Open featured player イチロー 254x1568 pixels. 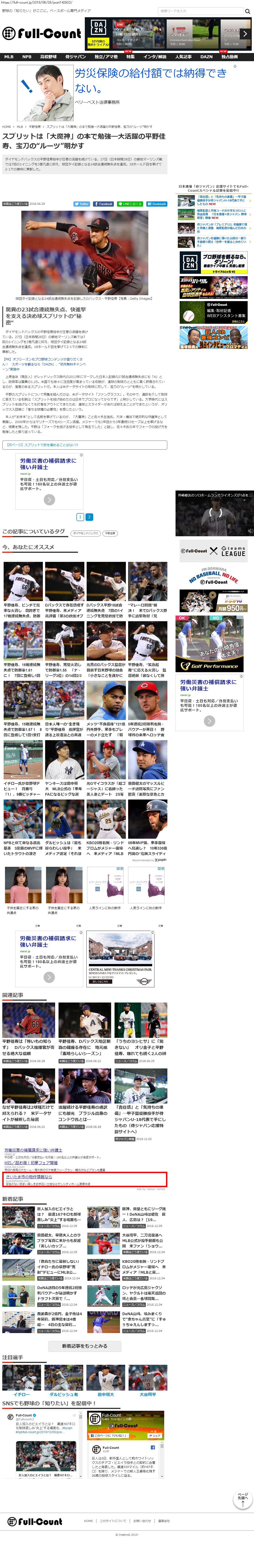click(x=21, y=1394)
